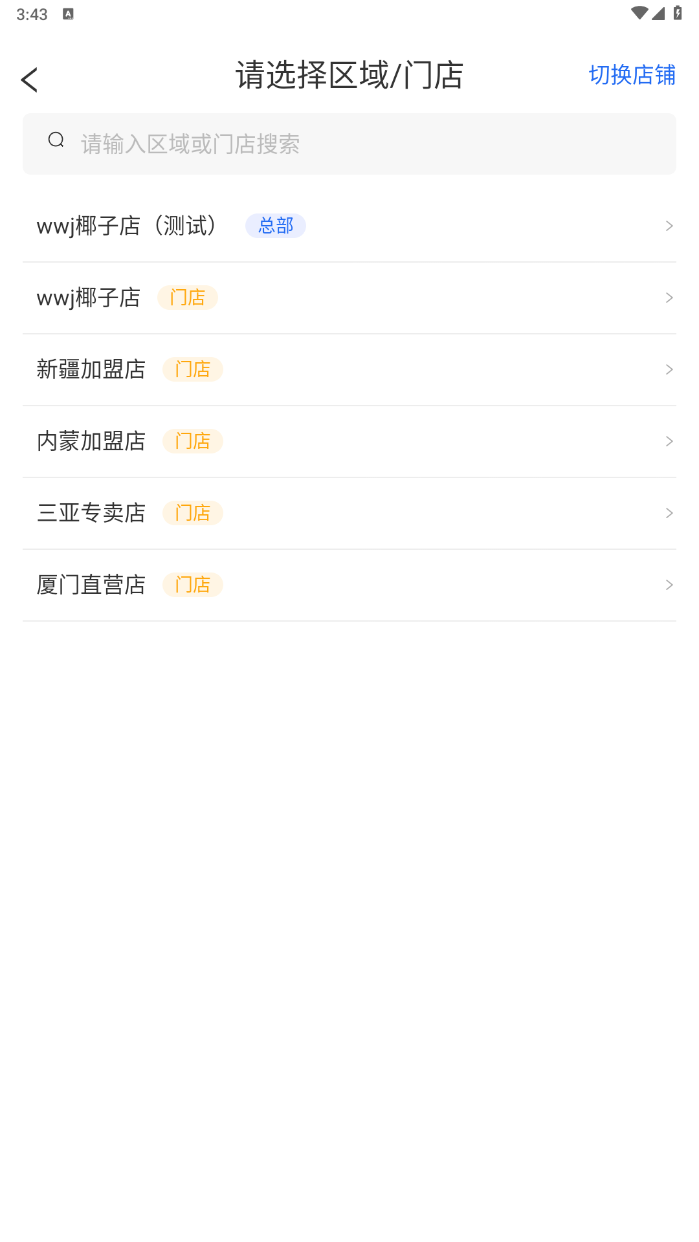
Task: Pick the 厦门直营店 store
Action: (349, 585)
